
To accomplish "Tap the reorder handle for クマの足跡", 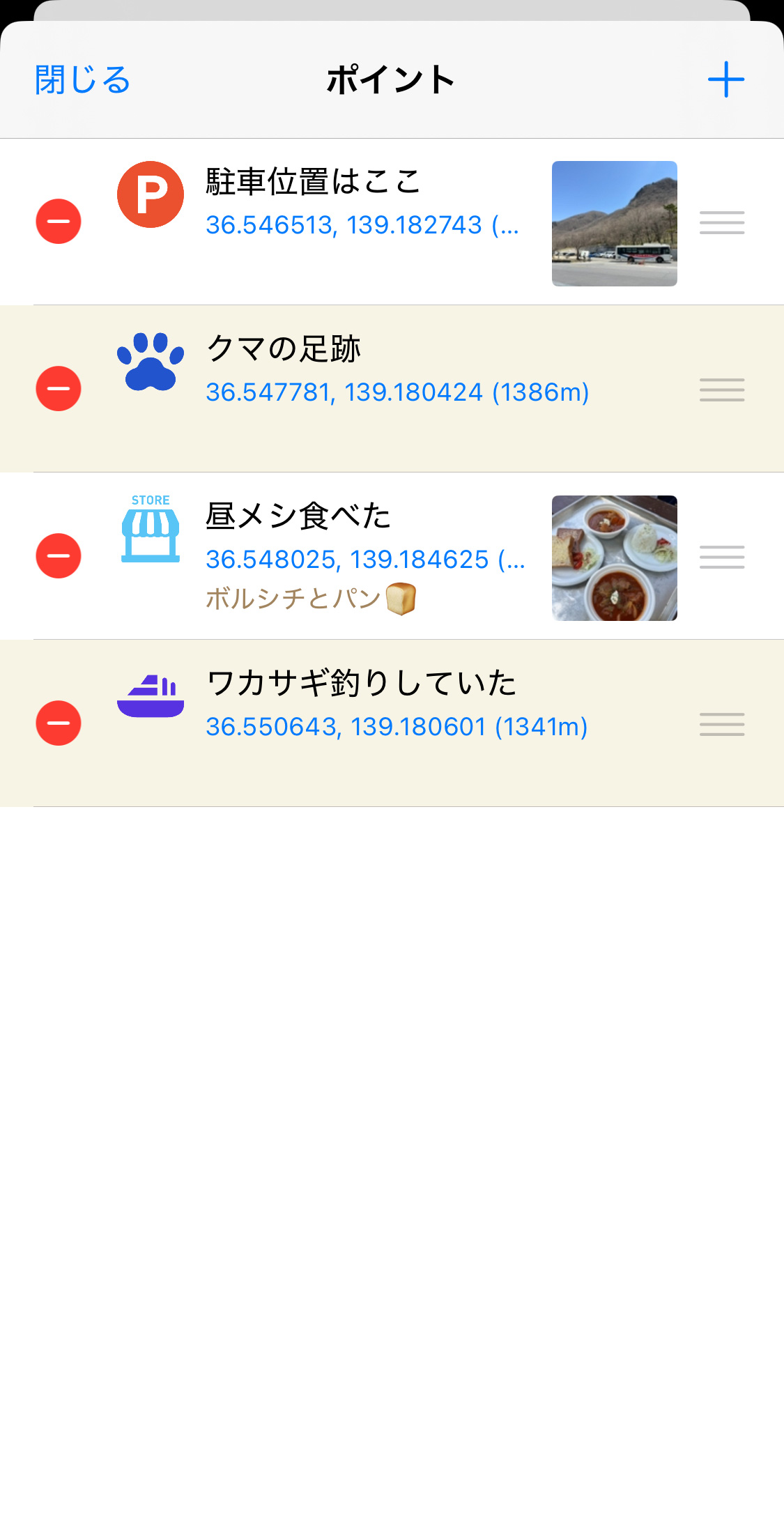I will 722,390.
